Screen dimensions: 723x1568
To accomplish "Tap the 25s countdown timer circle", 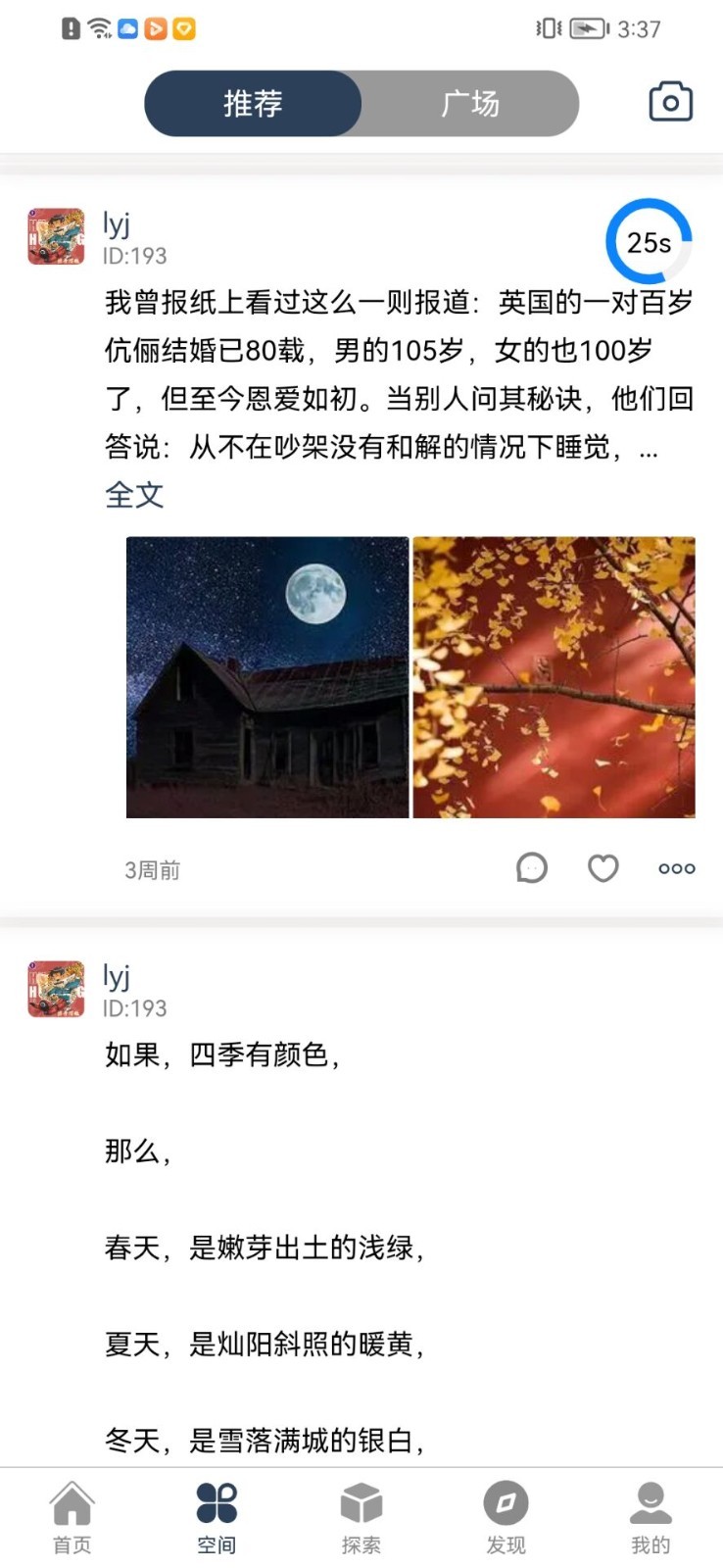I will (649, 242).
